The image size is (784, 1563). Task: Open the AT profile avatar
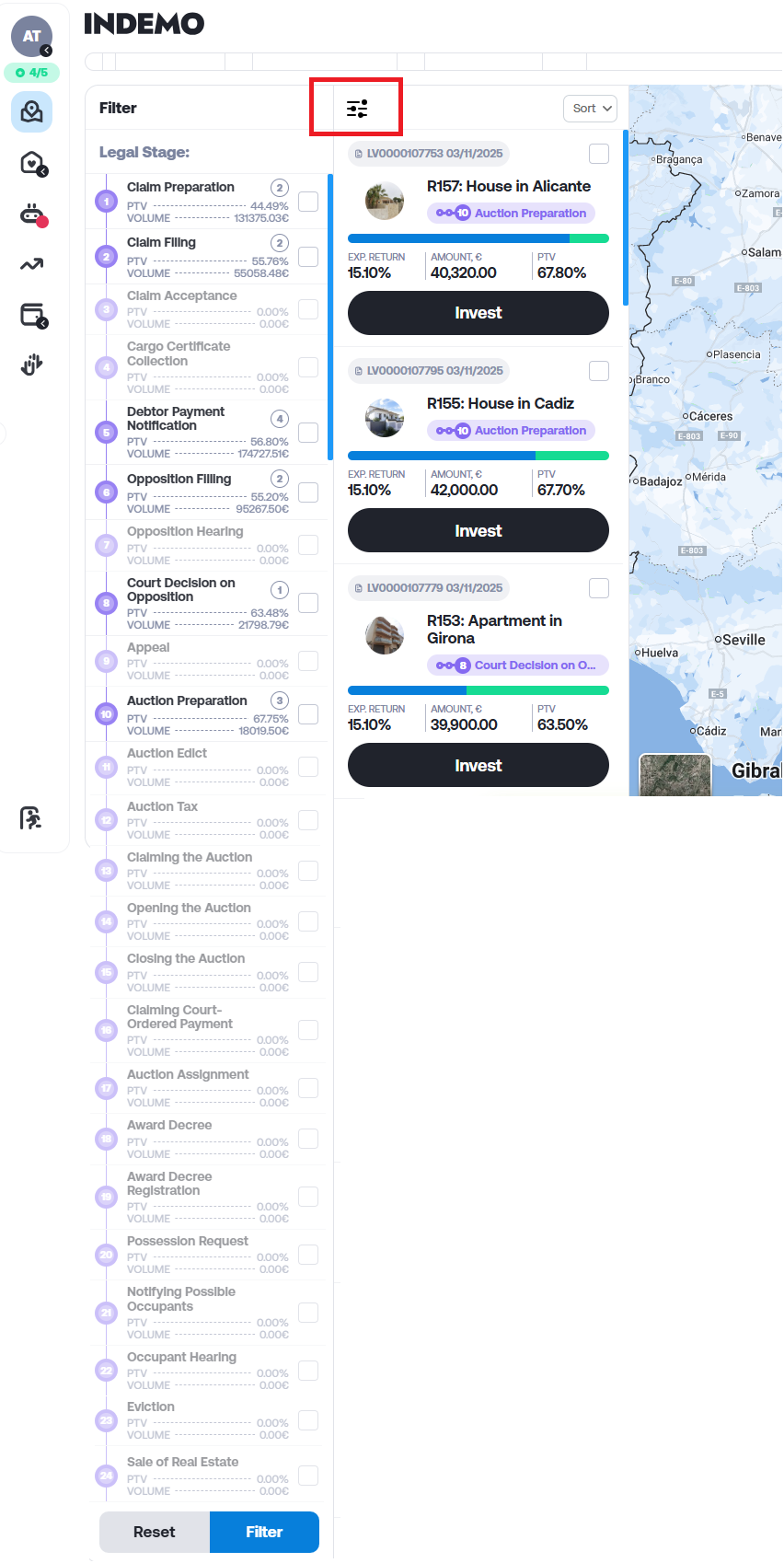[x=31, y=37]
